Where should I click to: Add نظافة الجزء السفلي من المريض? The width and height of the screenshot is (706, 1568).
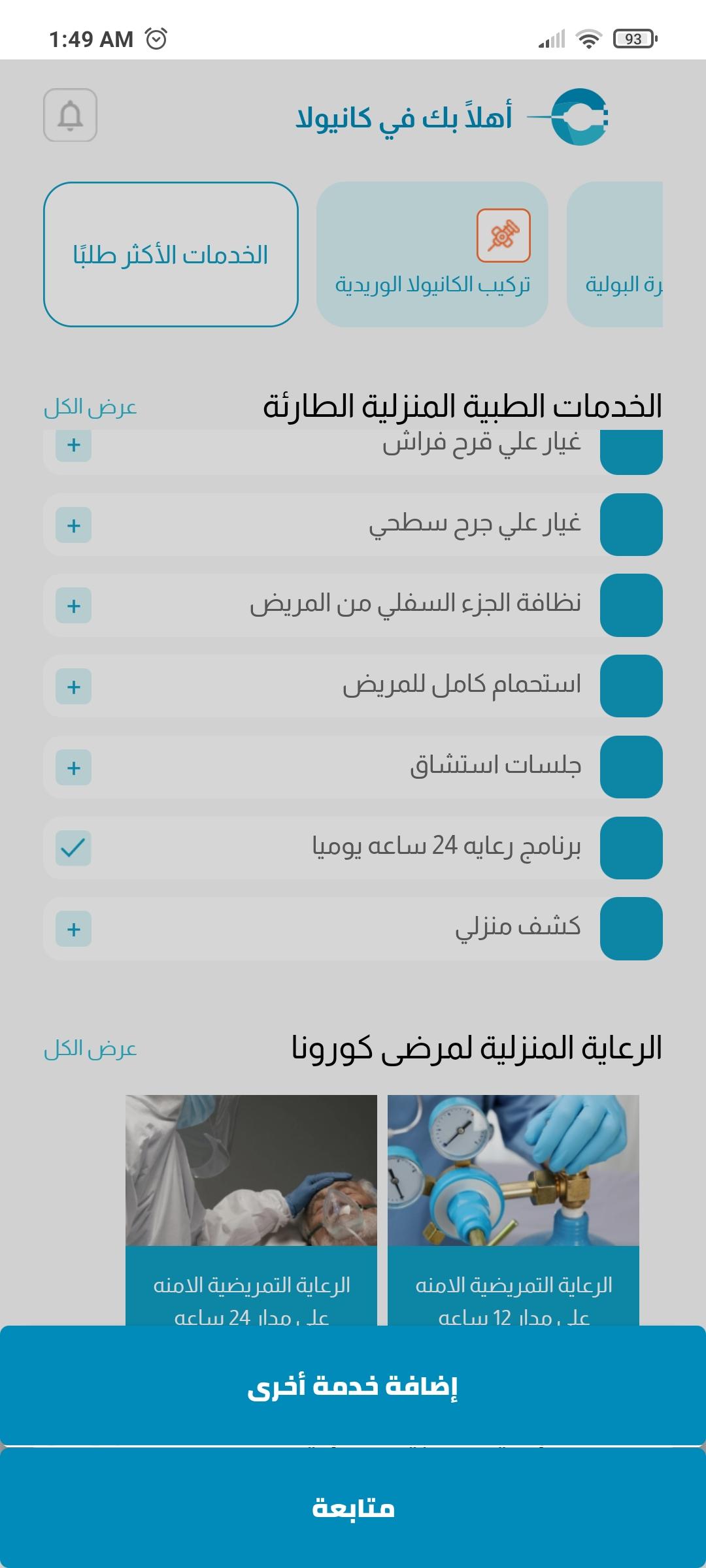point(74,606)
